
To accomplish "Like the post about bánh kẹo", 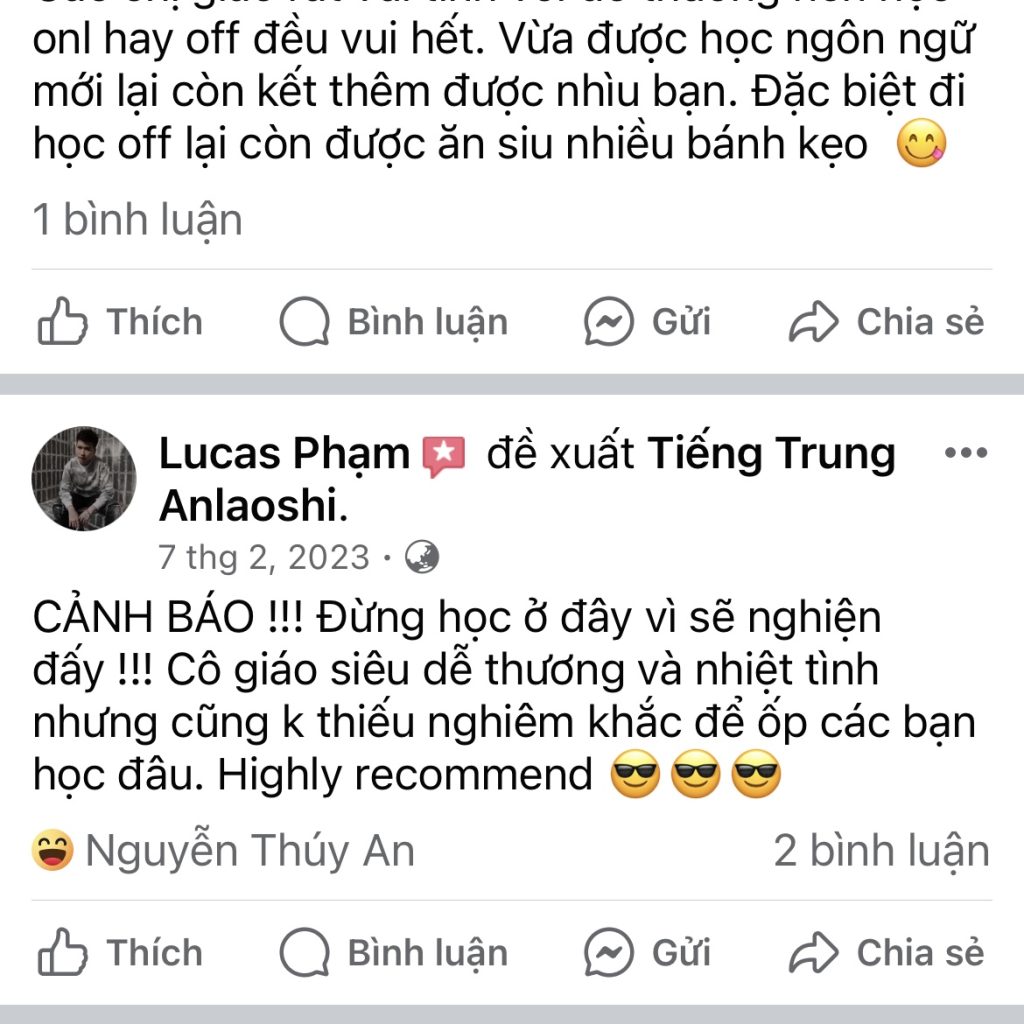I will click(x=120, y=322).
